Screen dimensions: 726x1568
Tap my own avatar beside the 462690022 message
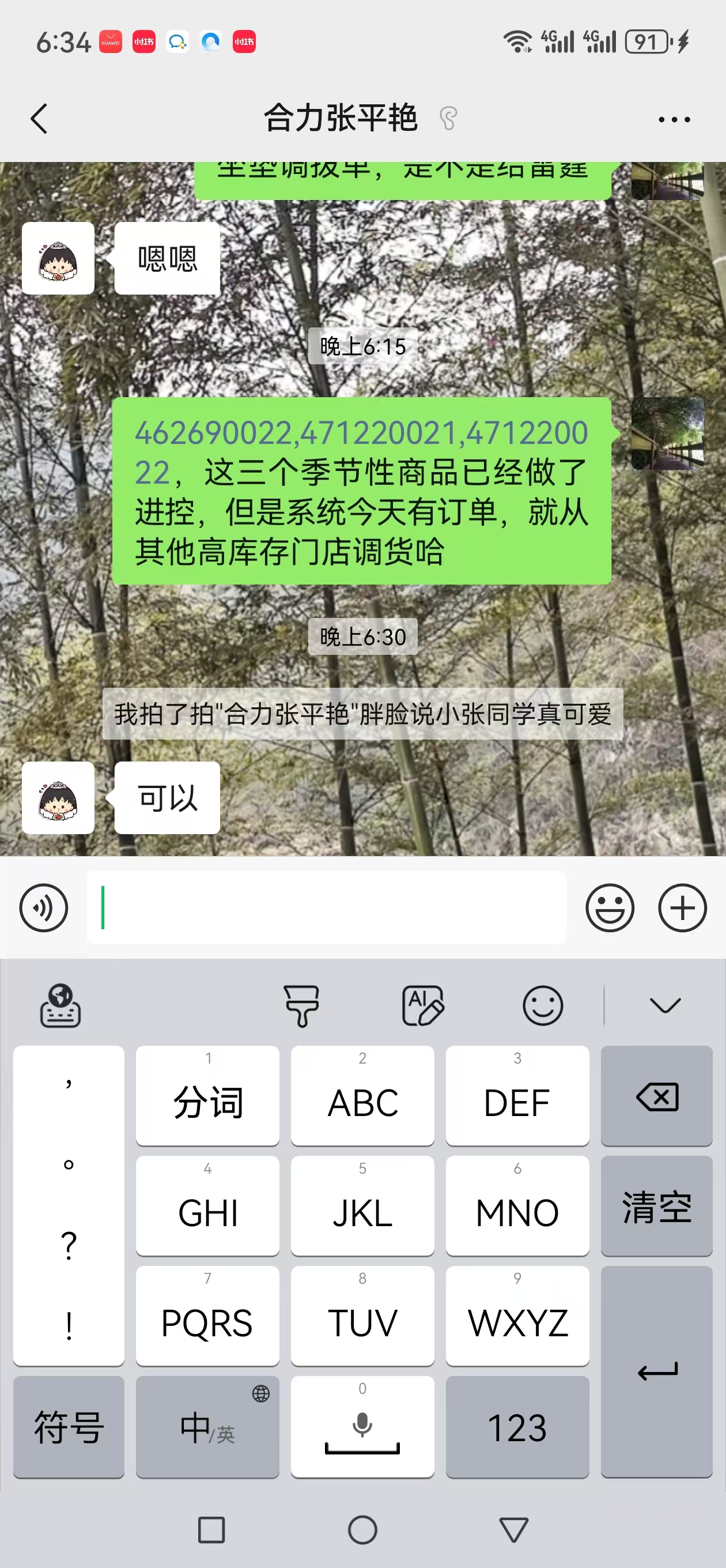(x=668, y=434)
